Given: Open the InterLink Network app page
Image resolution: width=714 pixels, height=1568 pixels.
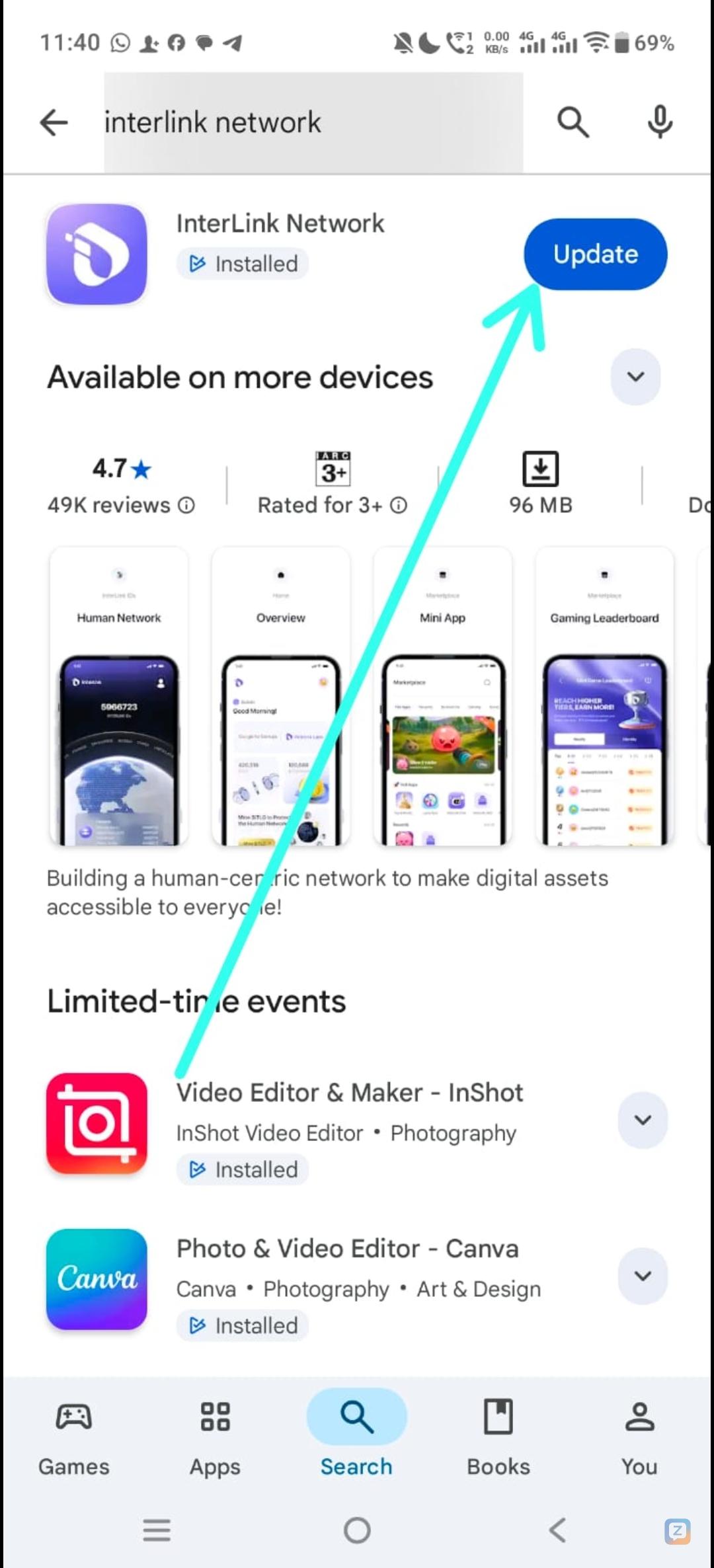Looking at the screenshot, I should point(280,224).
